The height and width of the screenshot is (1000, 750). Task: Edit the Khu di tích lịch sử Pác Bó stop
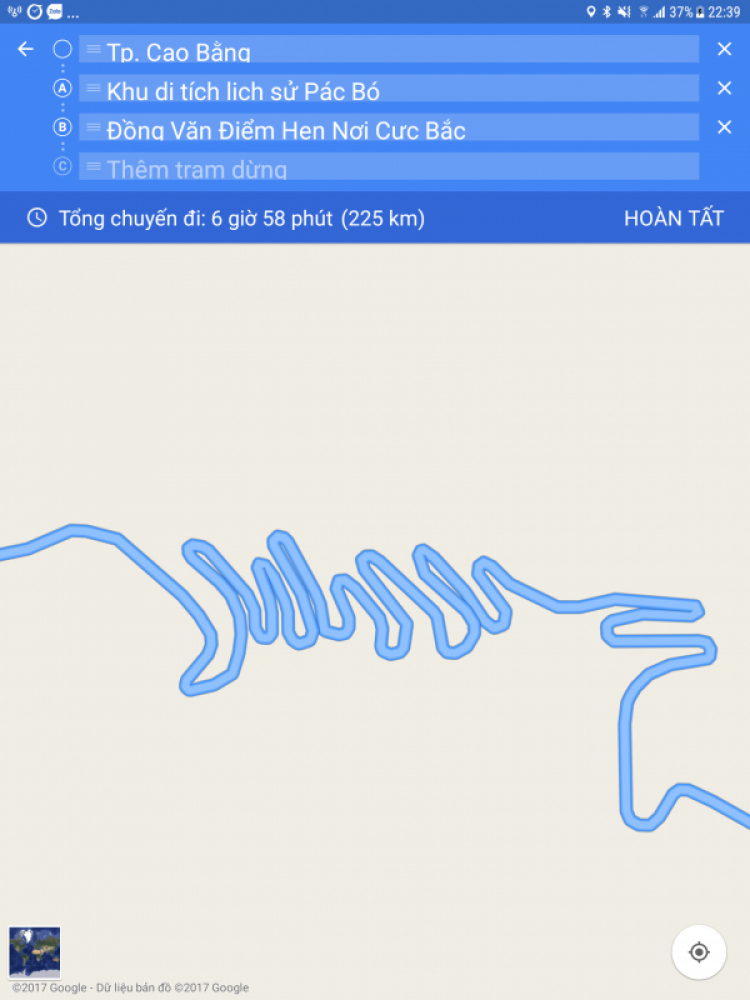390,89
